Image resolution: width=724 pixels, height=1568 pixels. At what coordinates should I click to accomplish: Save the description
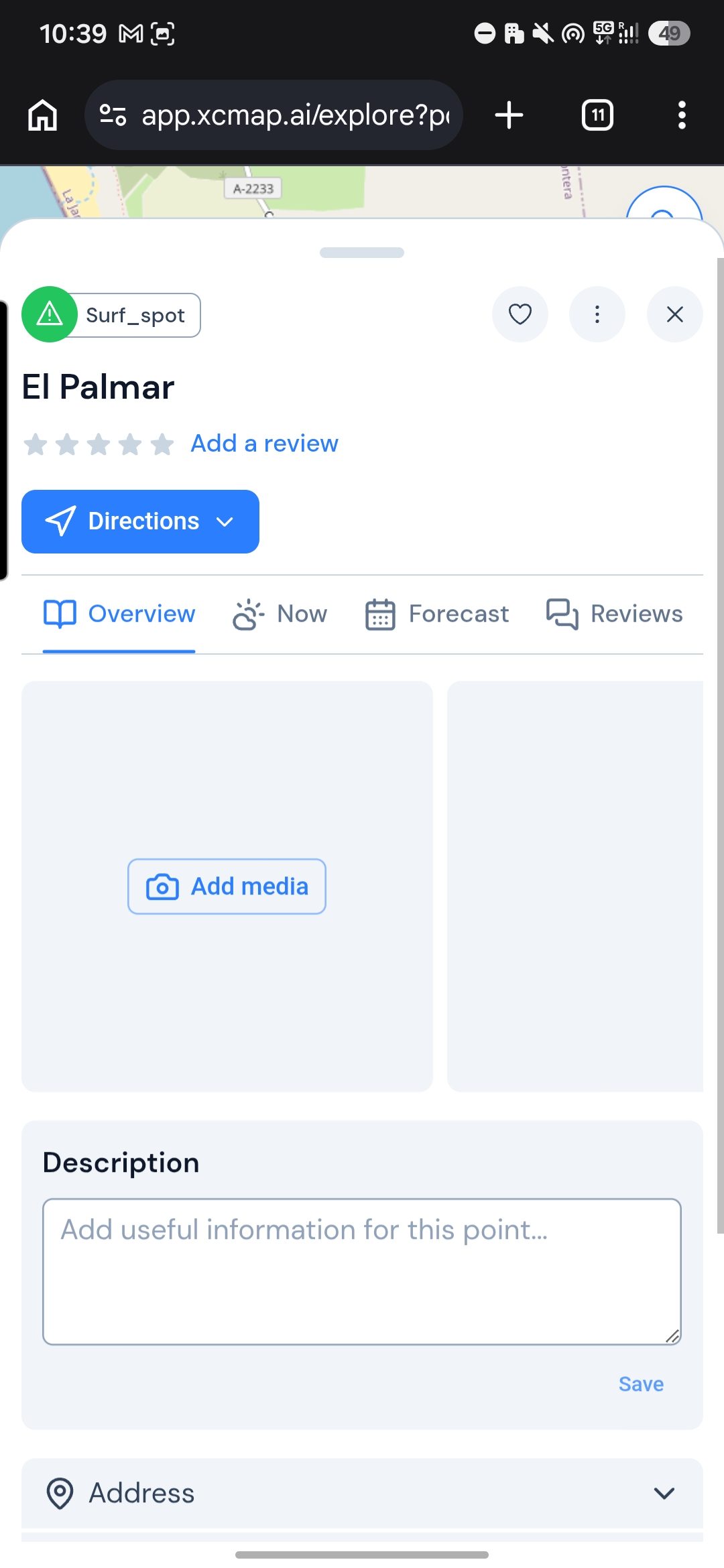tap(641, 1384)
